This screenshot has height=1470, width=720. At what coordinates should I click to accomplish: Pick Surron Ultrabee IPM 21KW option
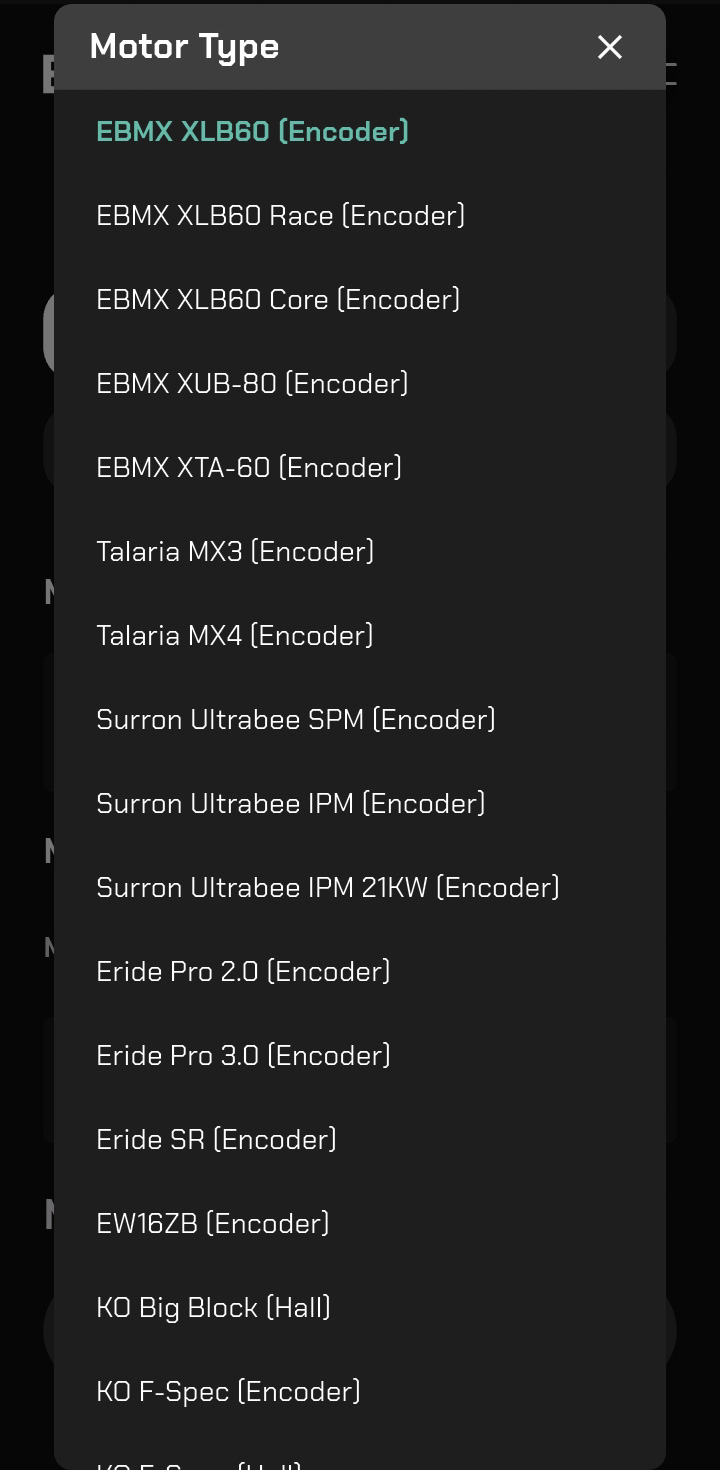pyautogui.click(x=328, y=887)
